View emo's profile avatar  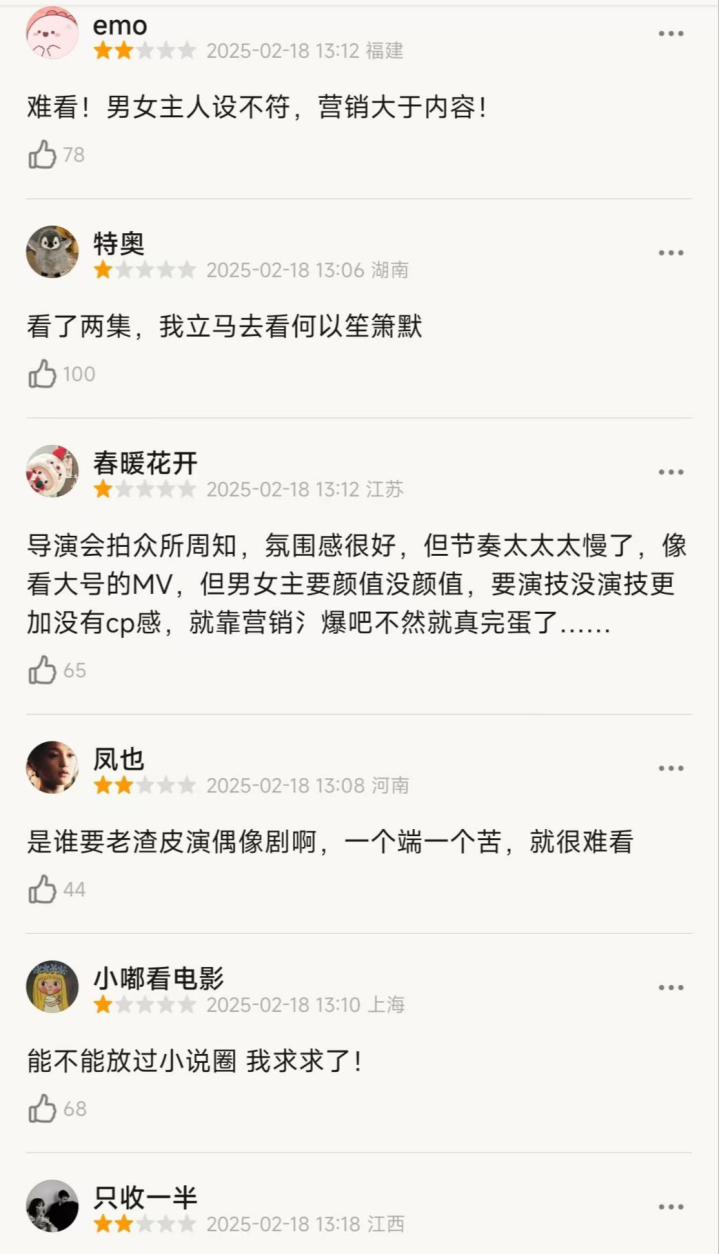(x=52, y=33)
